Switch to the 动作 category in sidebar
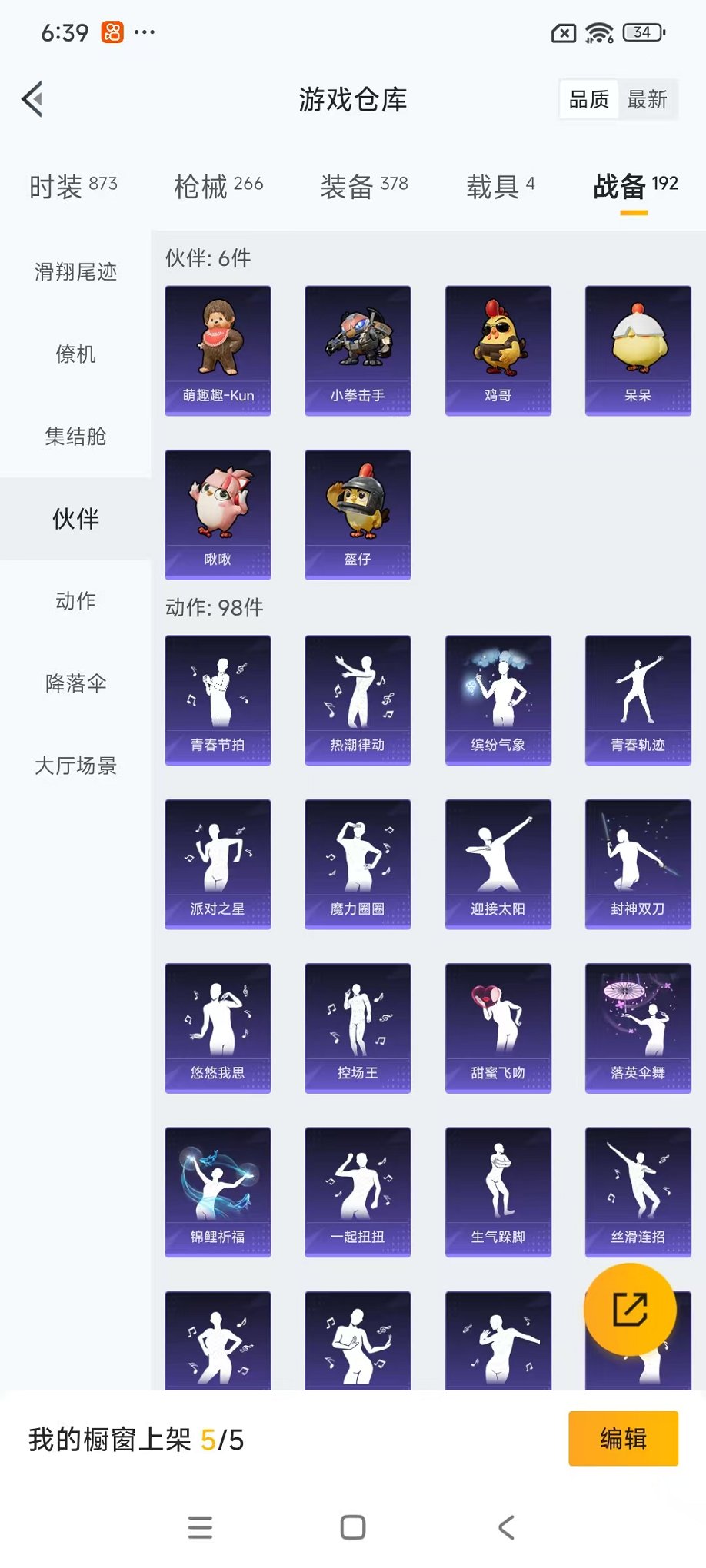This screenshot has height=1568, width=706. (75, 601)
